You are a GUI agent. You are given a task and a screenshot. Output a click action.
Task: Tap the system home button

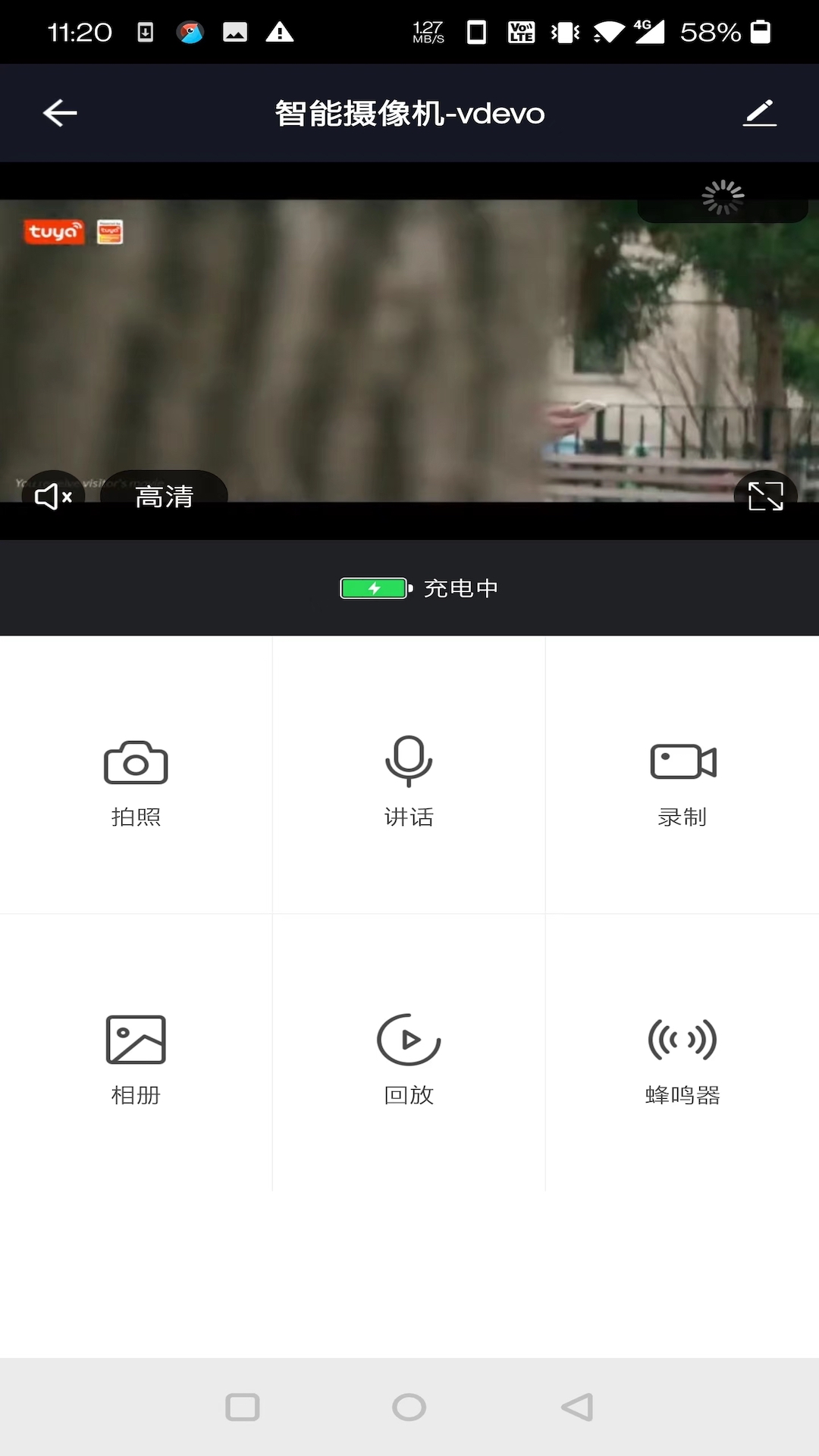click(x=409, y=1407)
